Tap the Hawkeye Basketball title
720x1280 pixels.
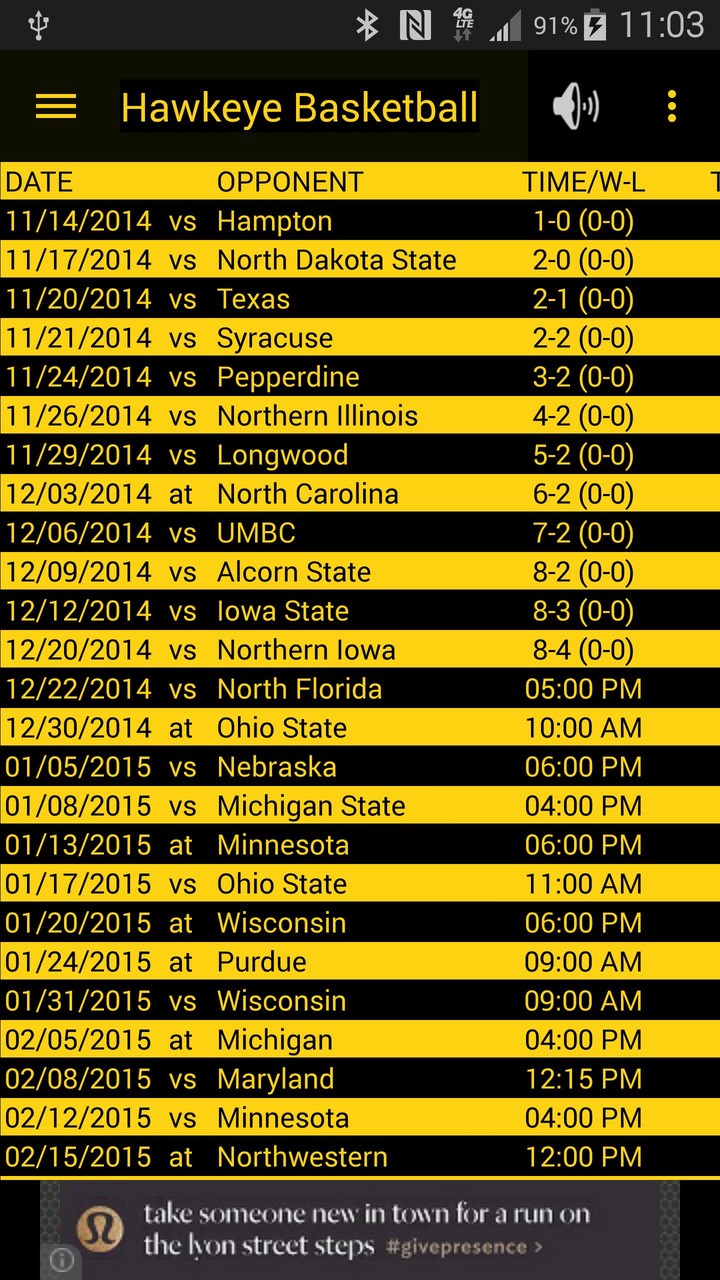(298, 106)
